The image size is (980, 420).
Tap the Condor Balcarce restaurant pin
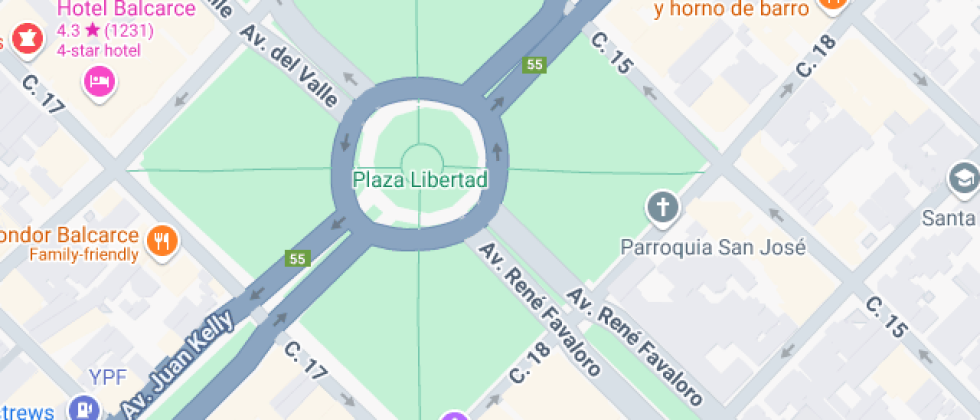click(162, 239)
